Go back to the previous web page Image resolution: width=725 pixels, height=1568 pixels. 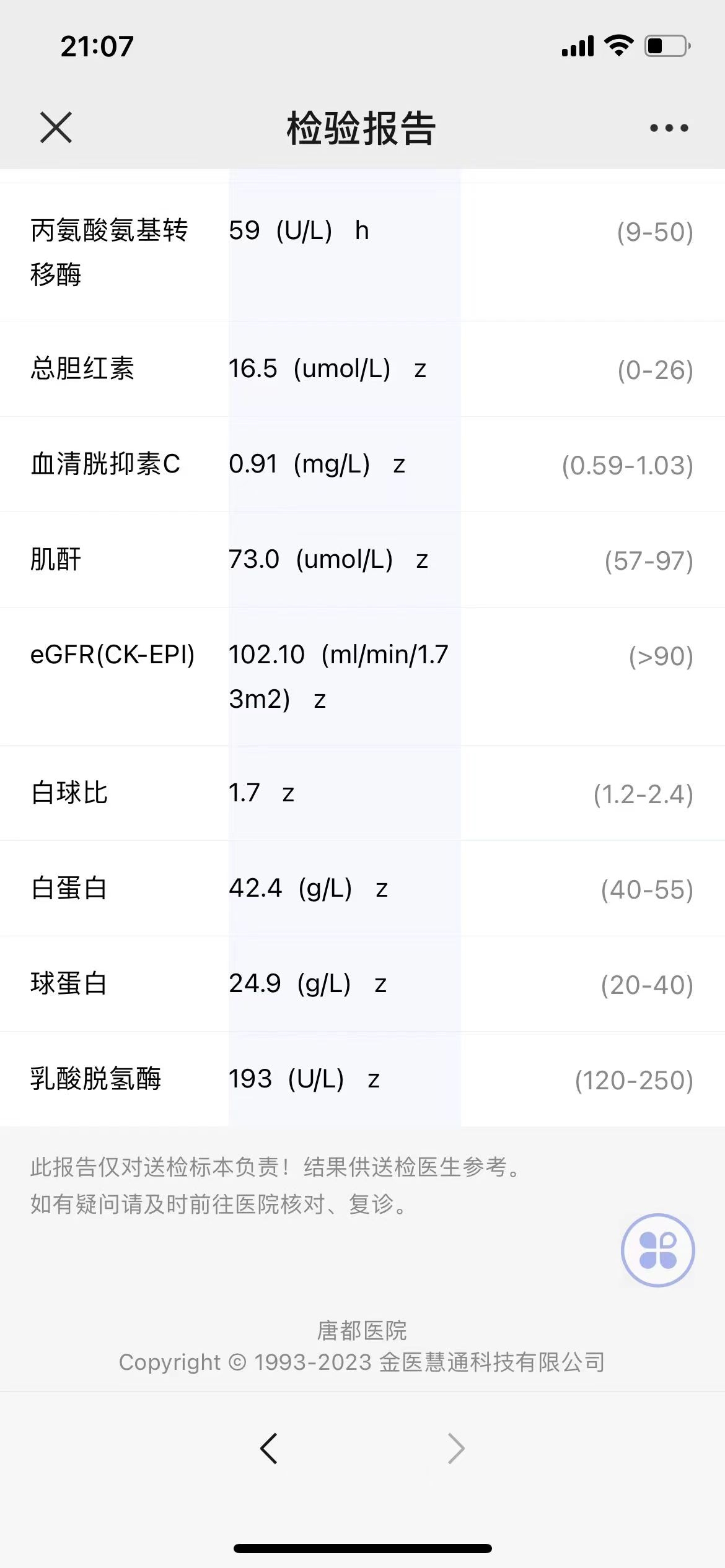click(x=269, y=1448)
